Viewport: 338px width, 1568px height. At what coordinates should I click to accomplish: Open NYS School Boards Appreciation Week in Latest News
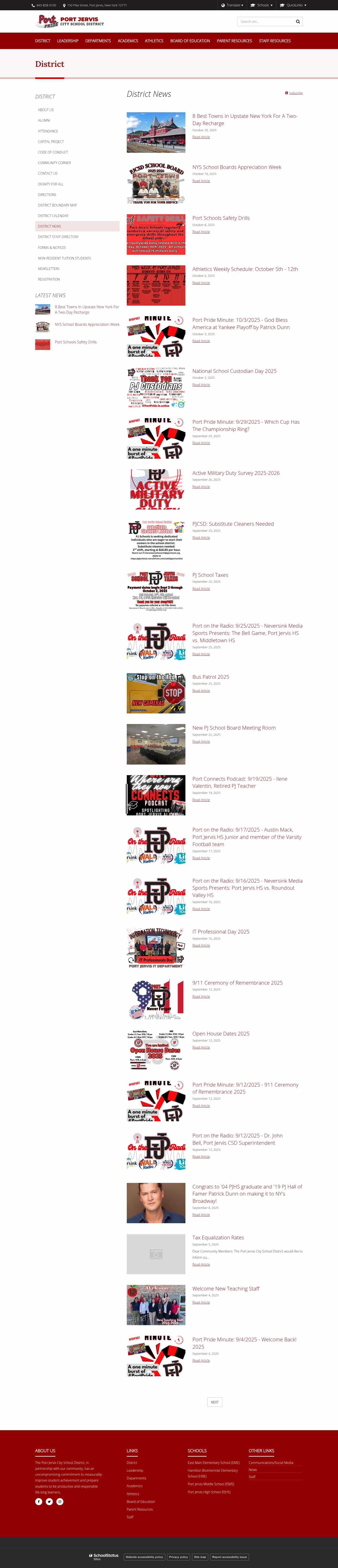[x=87, y=324]
